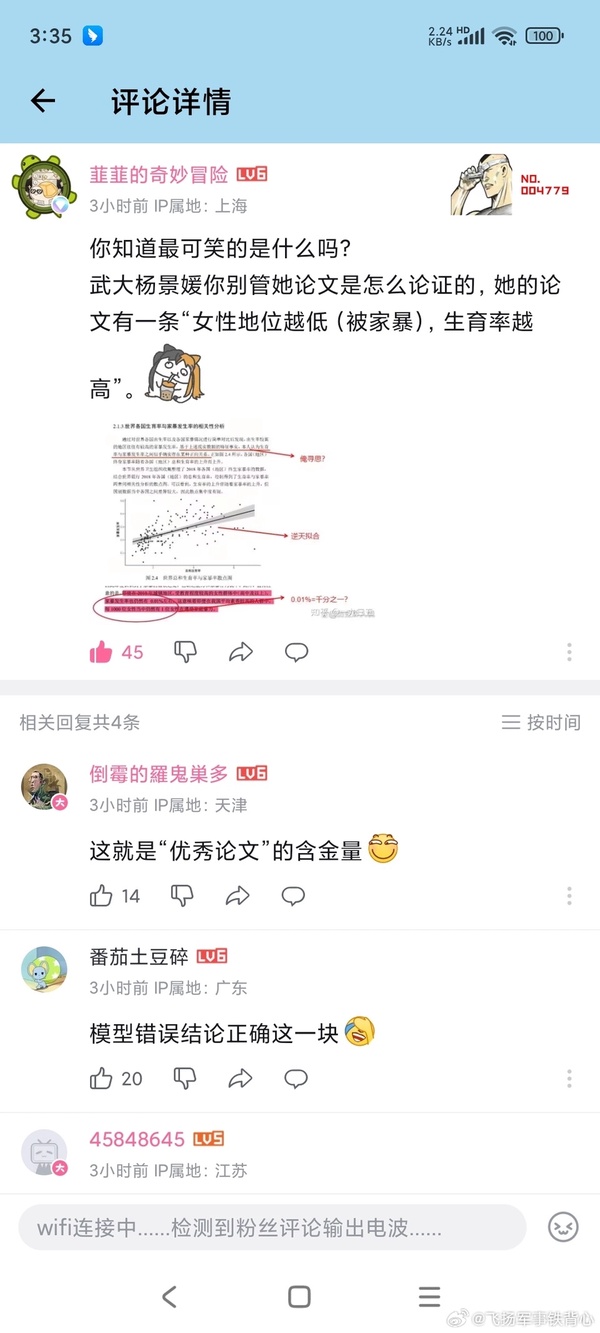Go back from 评论详情
This screenshot has width=600, height=1333.
coord(43,100)
